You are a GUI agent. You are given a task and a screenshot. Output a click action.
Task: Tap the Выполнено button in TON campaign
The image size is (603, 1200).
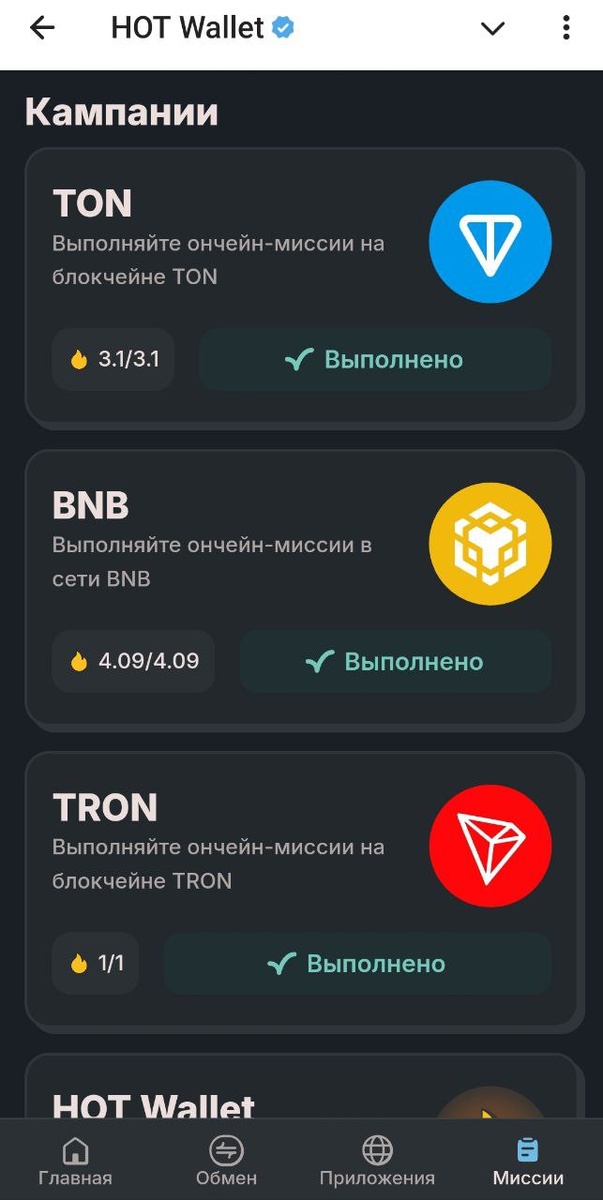[x=375, y=359]
